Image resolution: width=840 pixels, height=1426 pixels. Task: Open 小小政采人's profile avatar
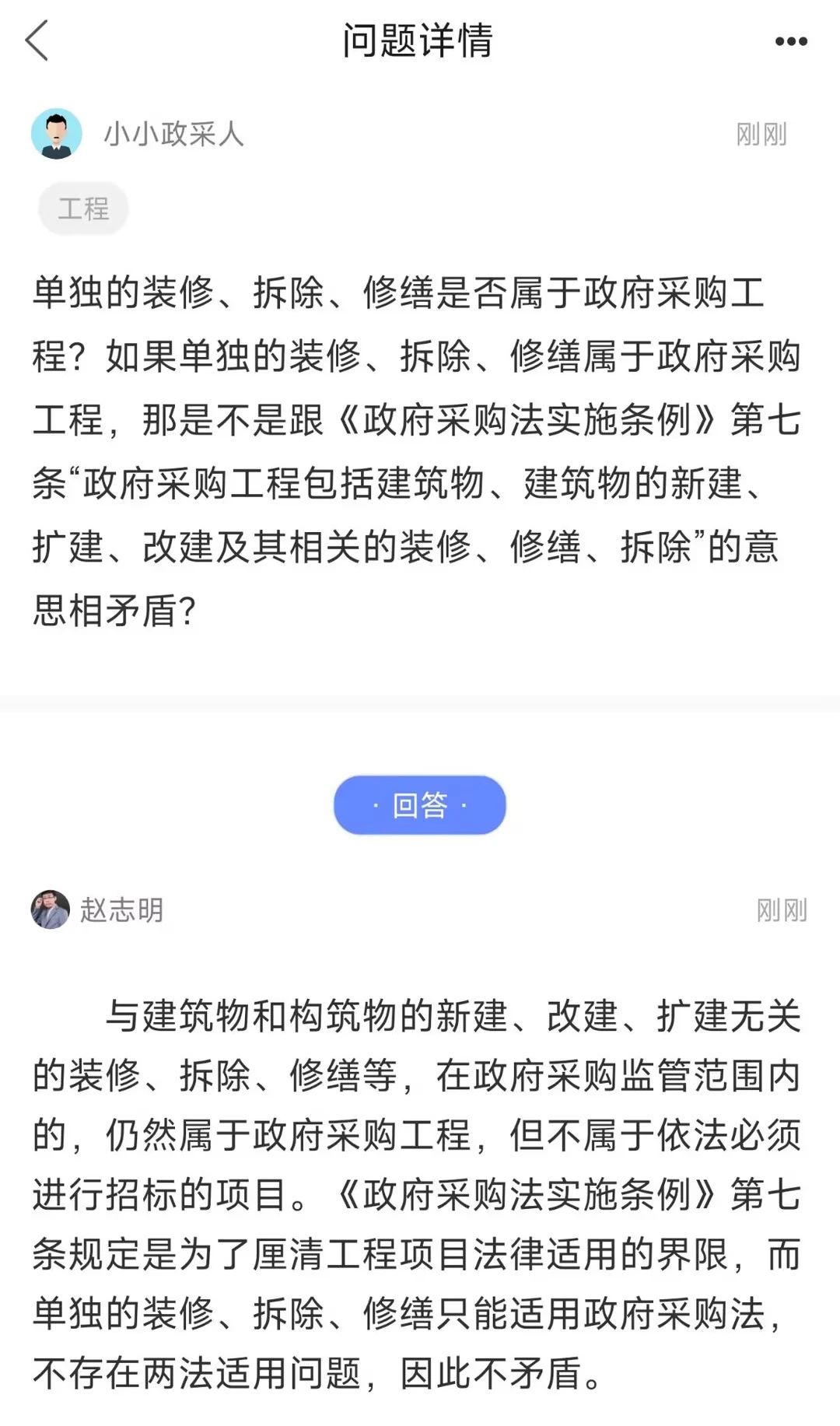(57, 134)
